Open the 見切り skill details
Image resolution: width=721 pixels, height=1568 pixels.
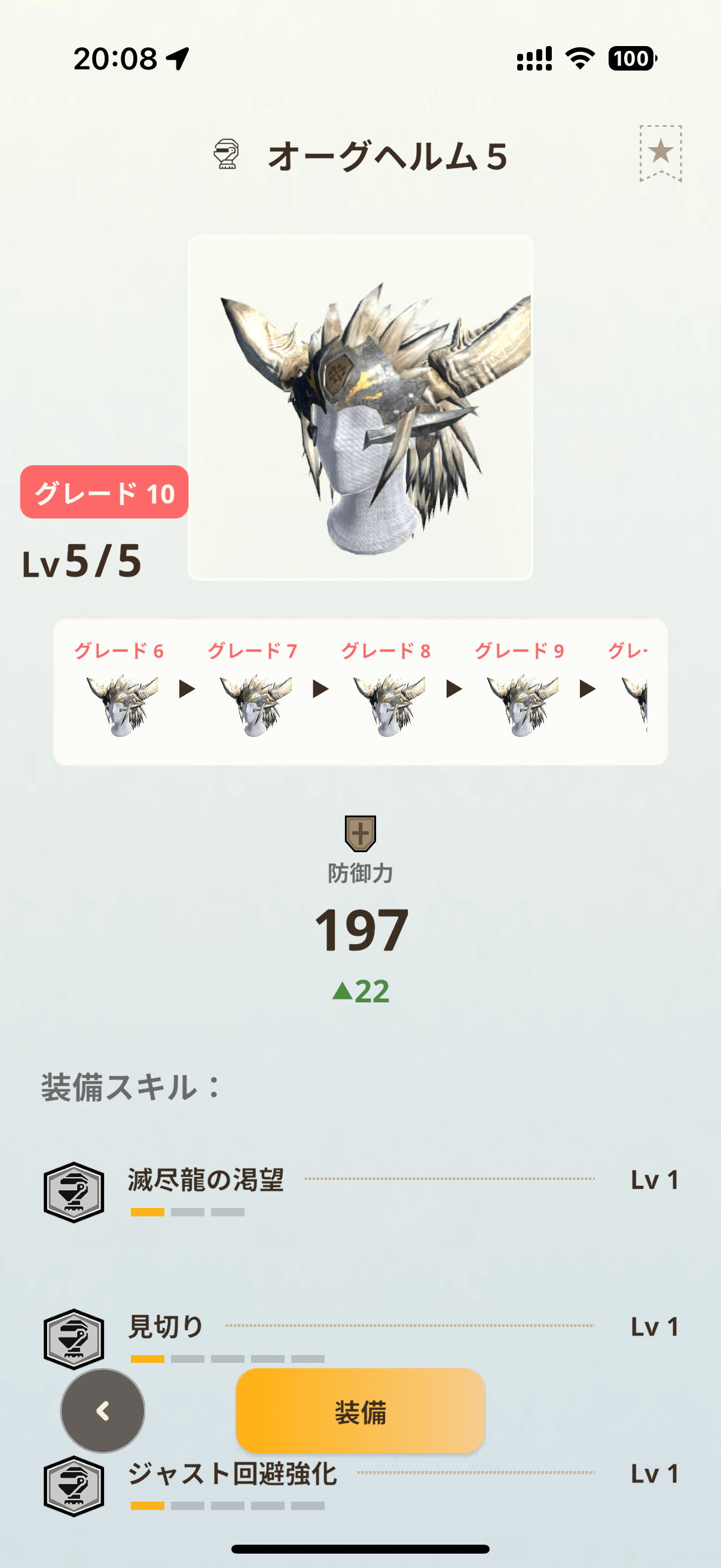pyautogui.click(x=166, y=1327)
